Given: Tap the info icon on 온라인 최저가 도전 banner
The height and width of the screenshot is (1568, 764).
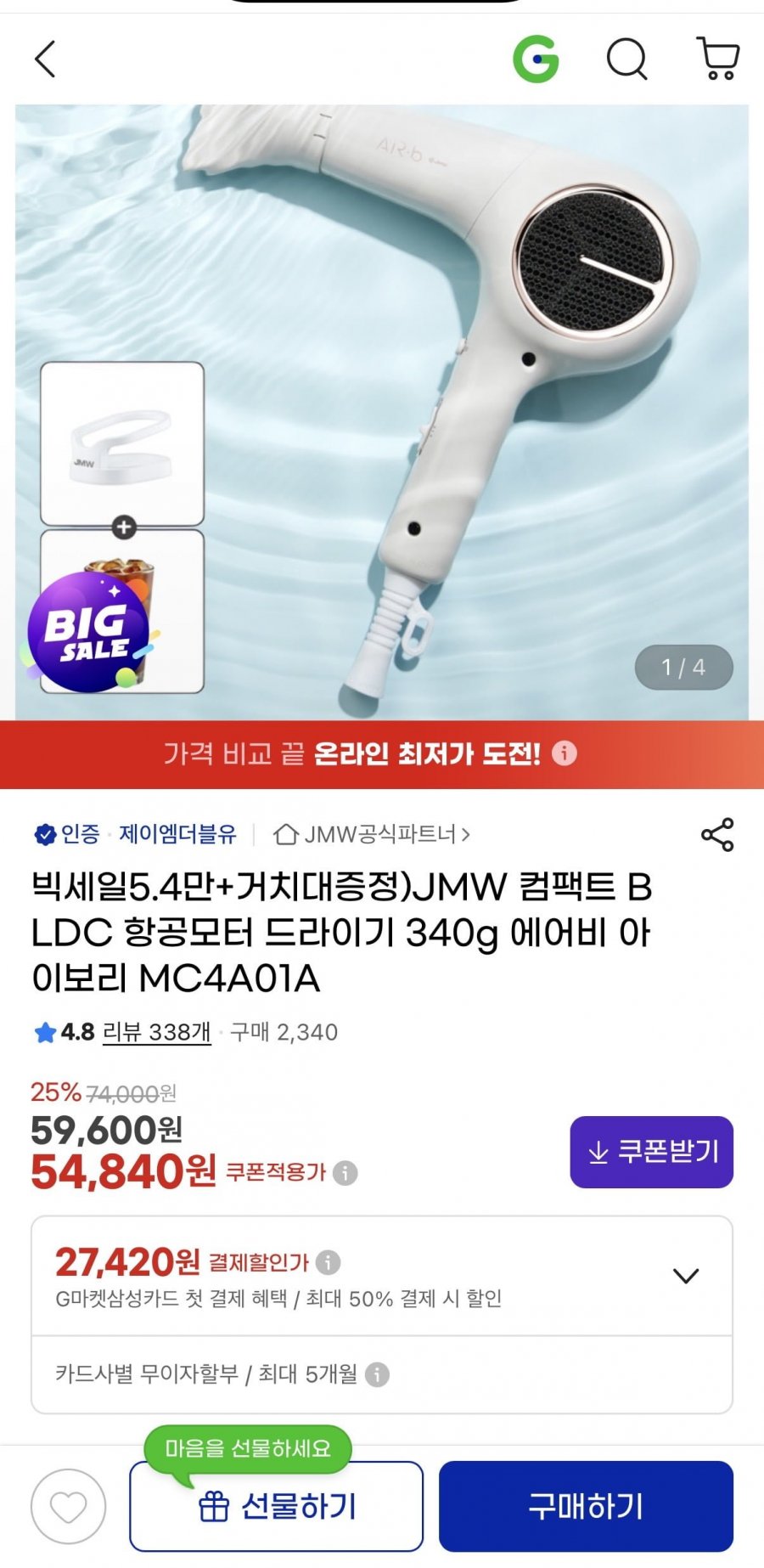Looking at the screenshot, I should (565, 753).
